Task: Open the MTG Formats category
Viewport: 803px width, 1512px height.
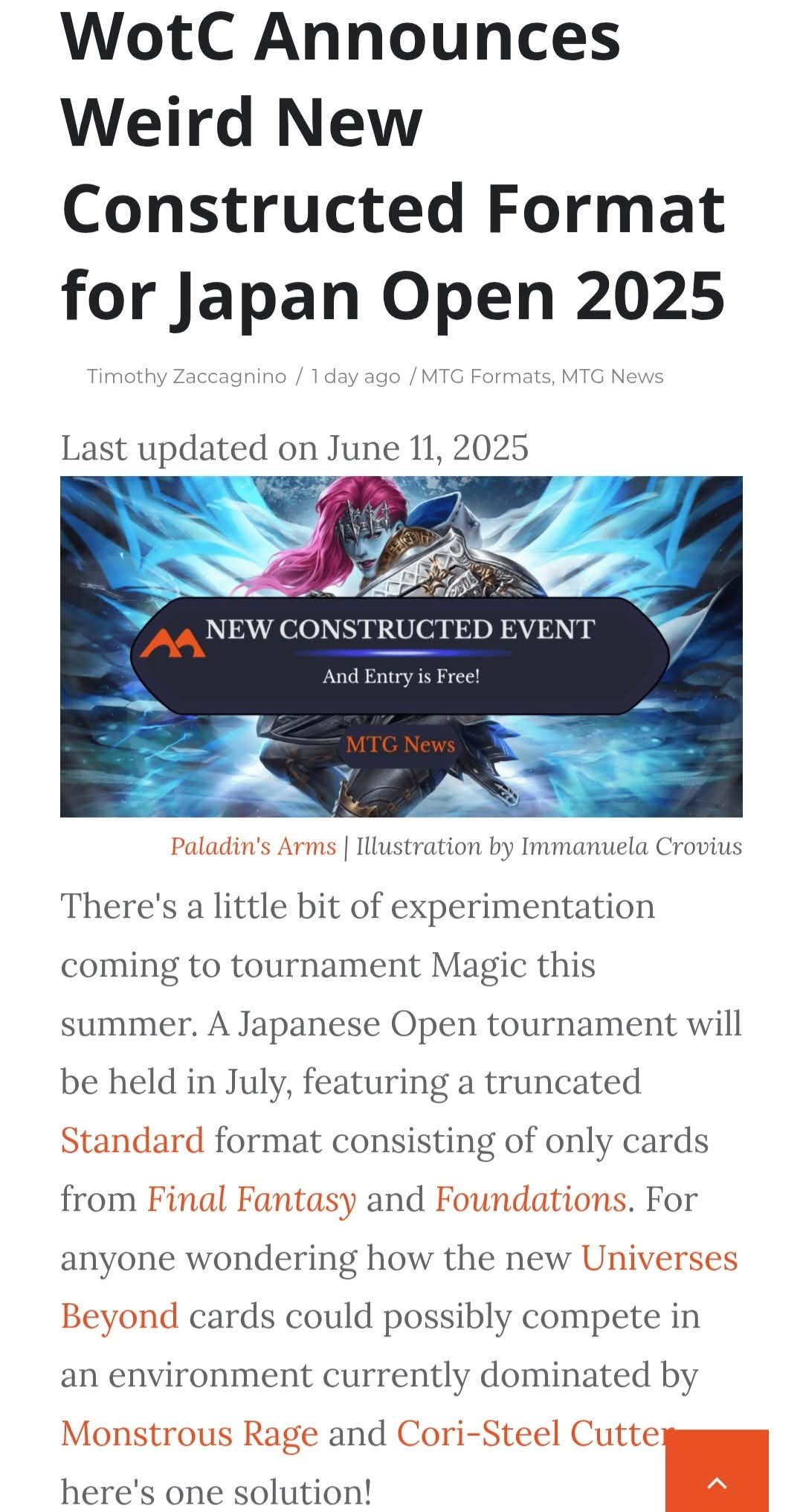Action: click(x=486, y=376)
